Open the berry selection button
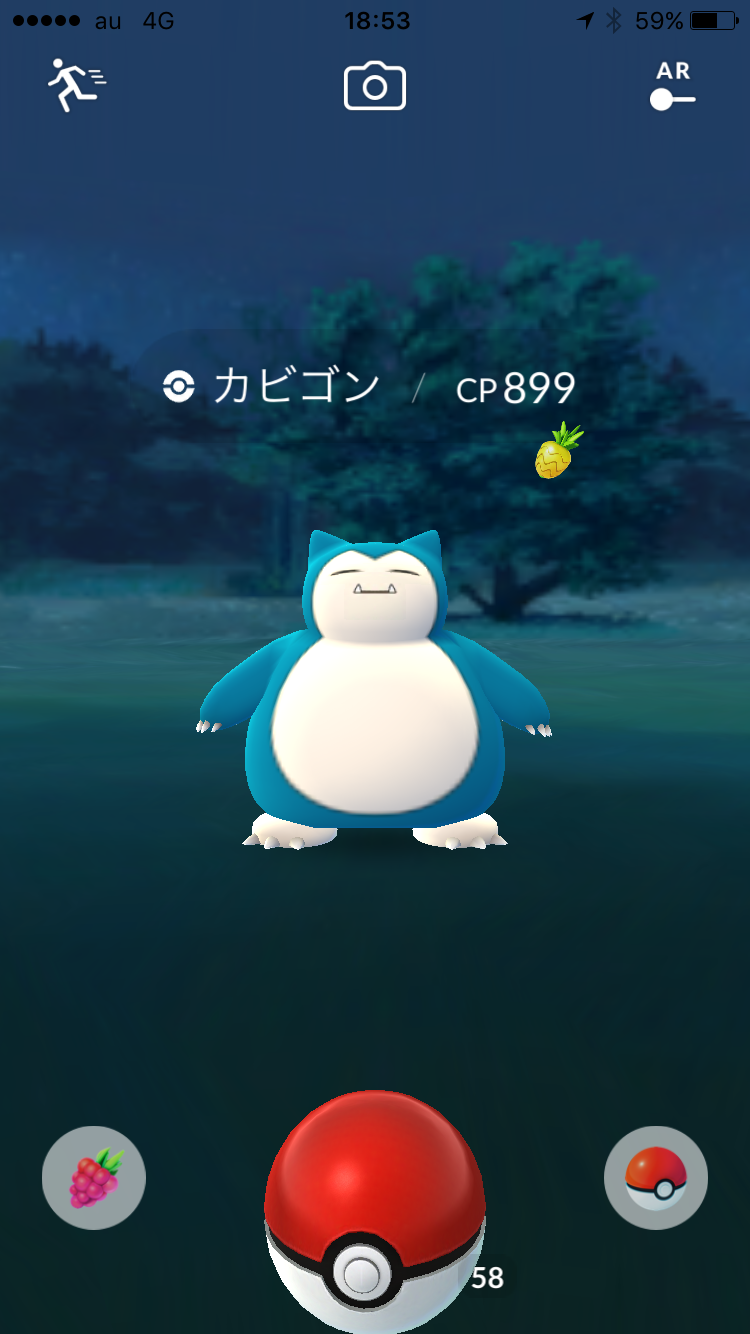Screen dimensions: 750x1334 (x=94, y=1178)
